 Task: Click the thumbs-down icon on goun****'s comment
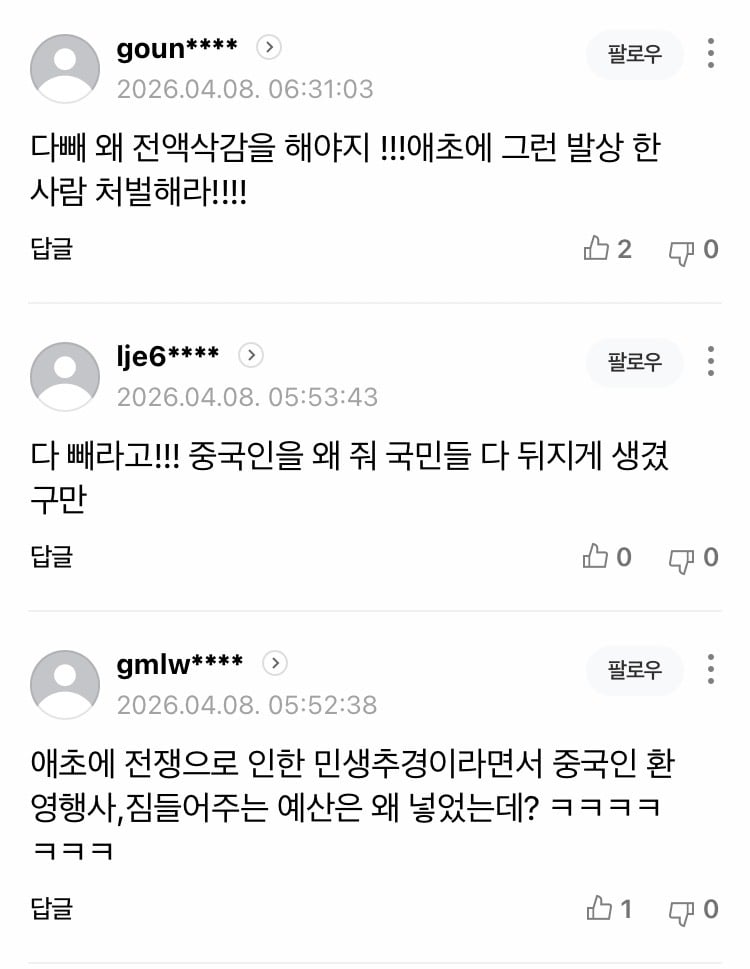[682, 249]
